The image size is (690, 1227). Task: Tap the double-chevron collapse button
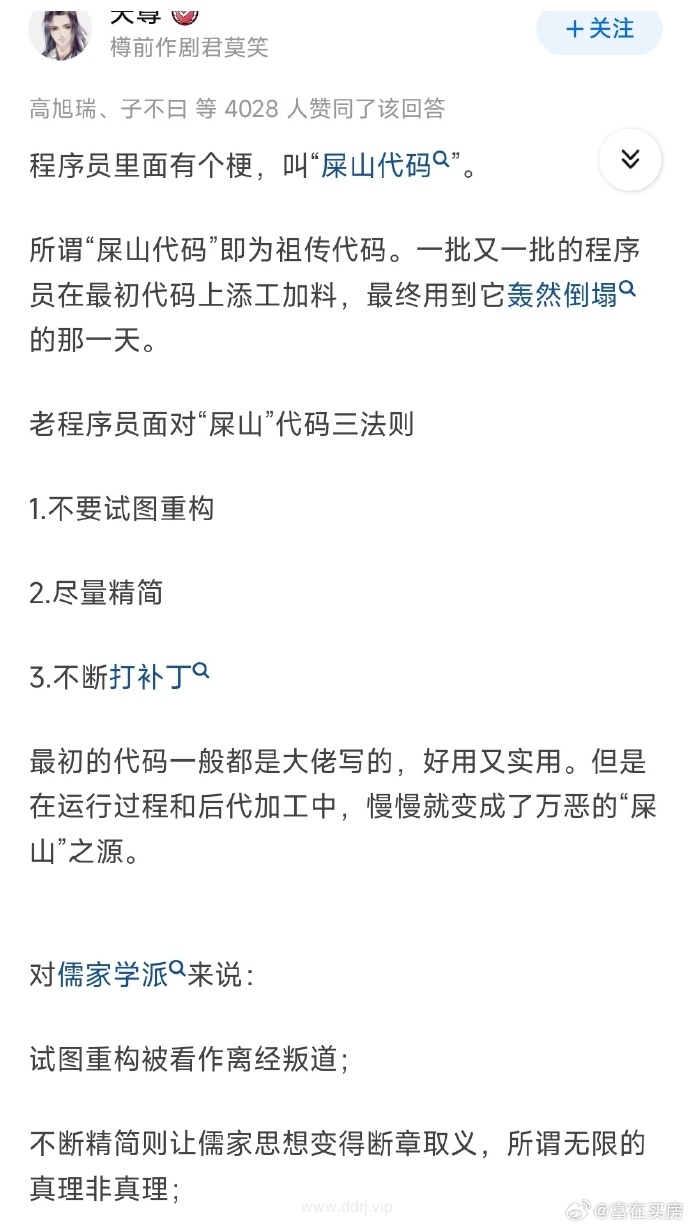click(x=630, y=159)
